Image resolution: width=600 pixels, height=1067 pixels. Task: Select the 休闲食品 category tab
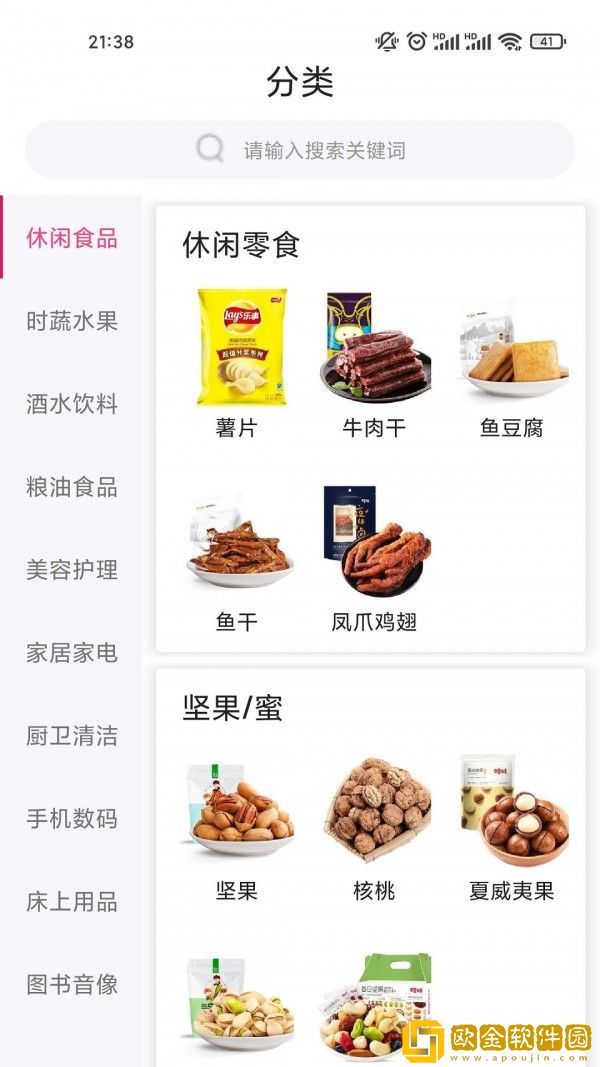click(x=72, y=238)
